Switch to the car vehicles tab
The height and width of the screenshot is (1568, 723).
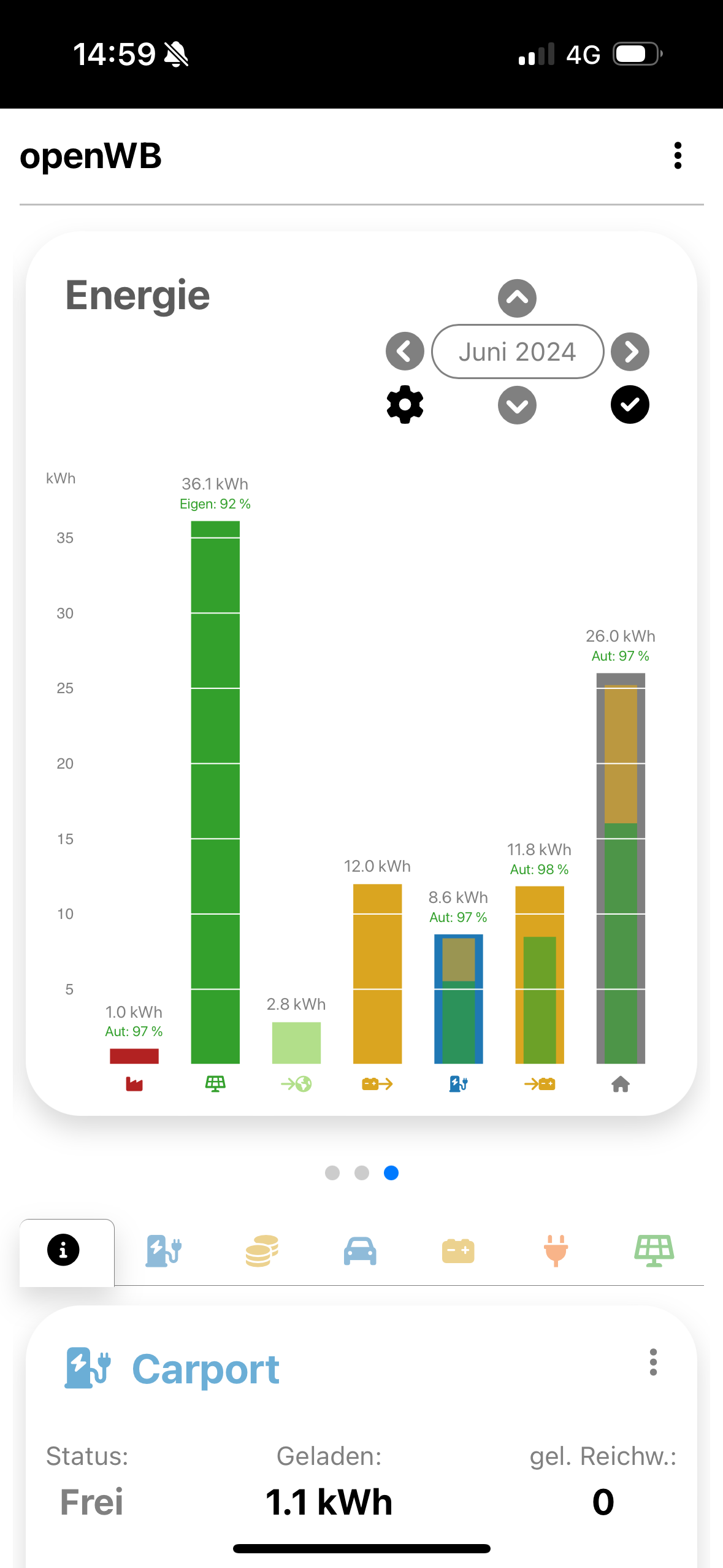360,1250
